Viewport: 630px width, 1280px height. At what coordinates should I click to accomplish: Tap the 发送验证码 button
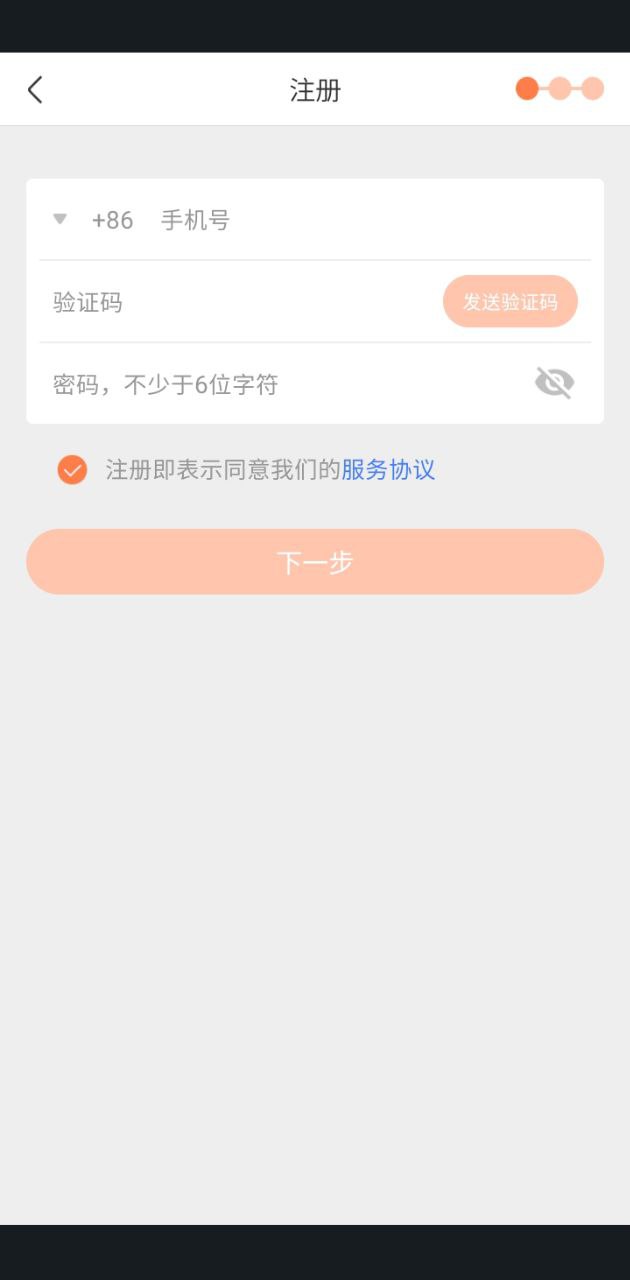click(510, 302)
